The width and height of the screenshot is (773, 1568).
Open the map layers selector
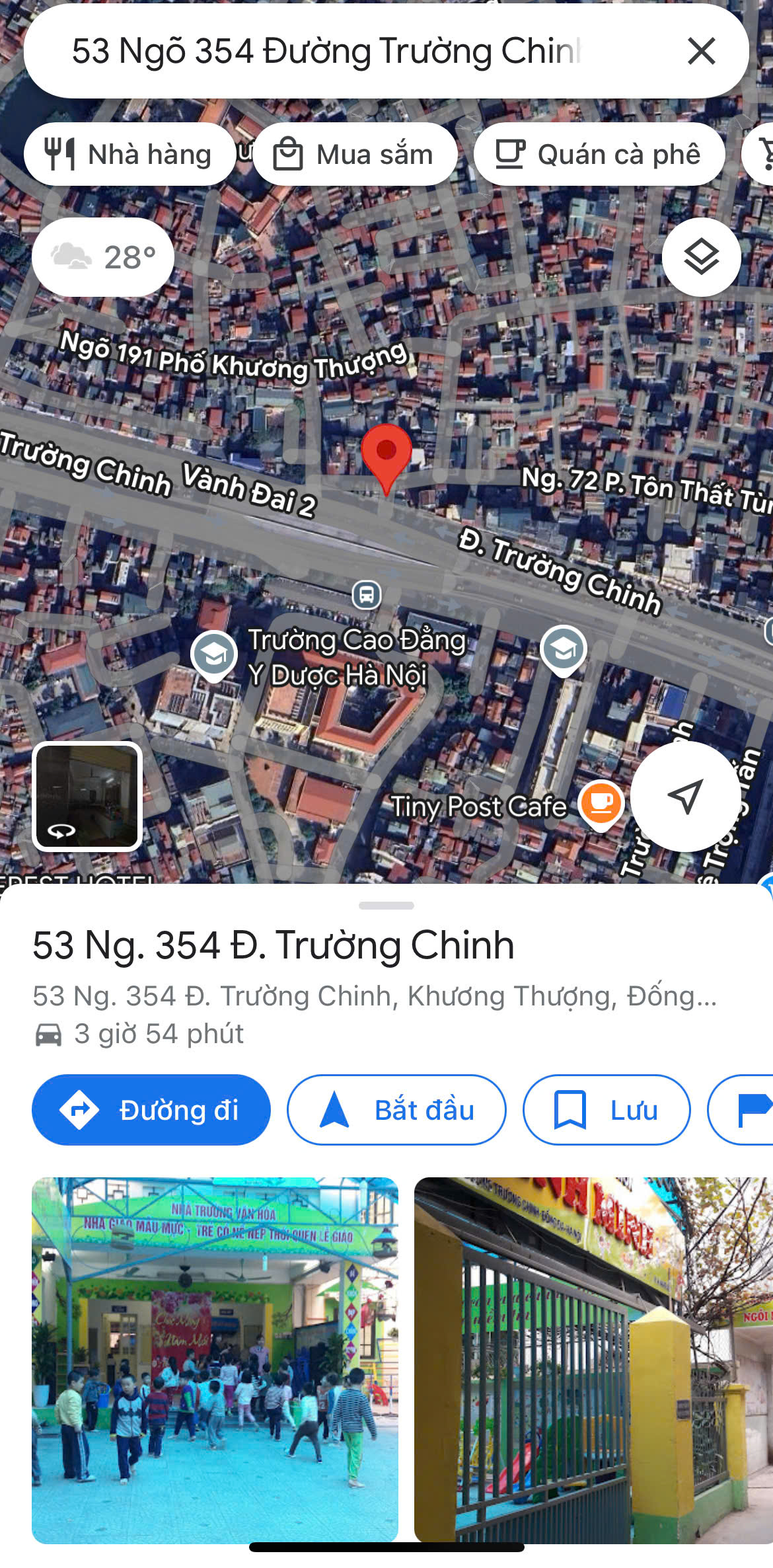point(701,257)
